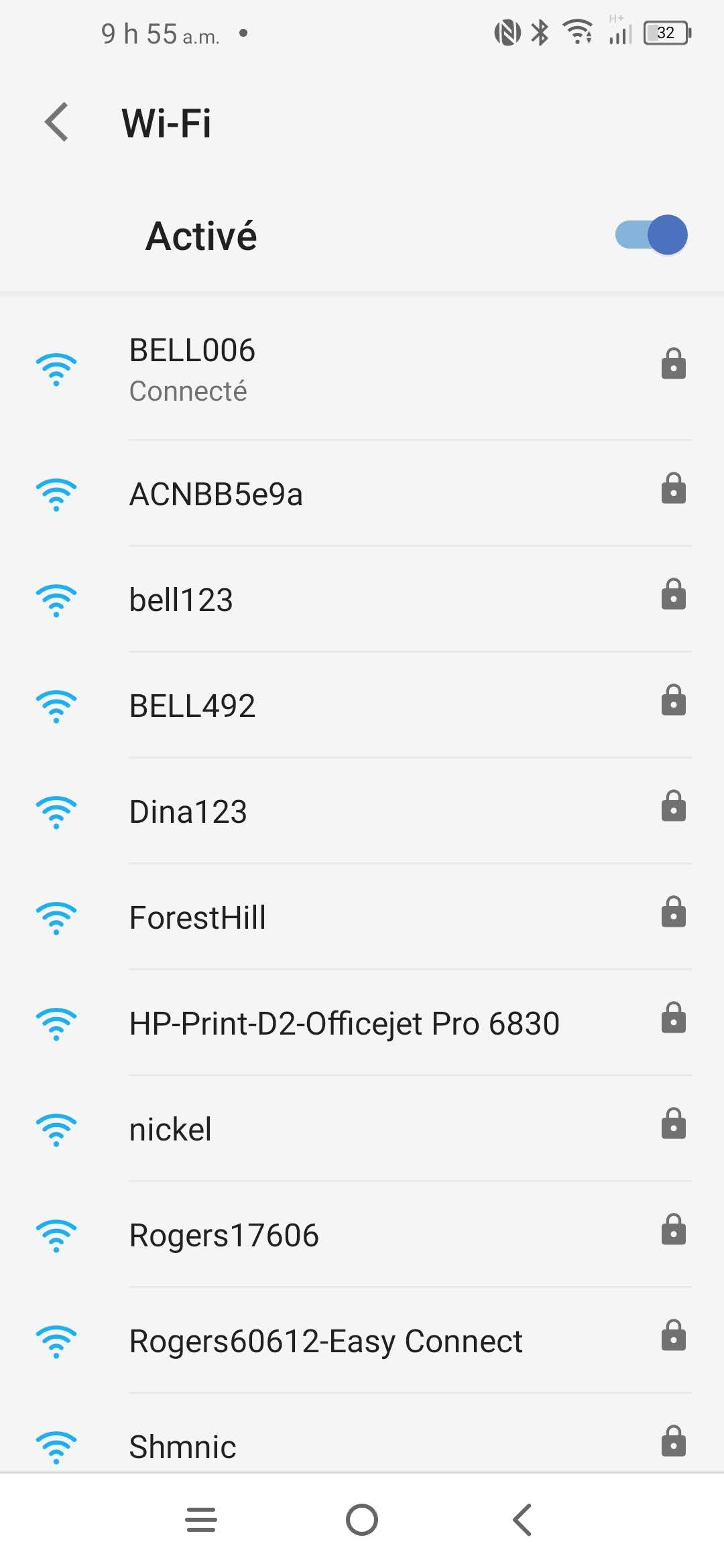Click the Wi-Fi icon next to Rogers17606

click(56, 1234)
